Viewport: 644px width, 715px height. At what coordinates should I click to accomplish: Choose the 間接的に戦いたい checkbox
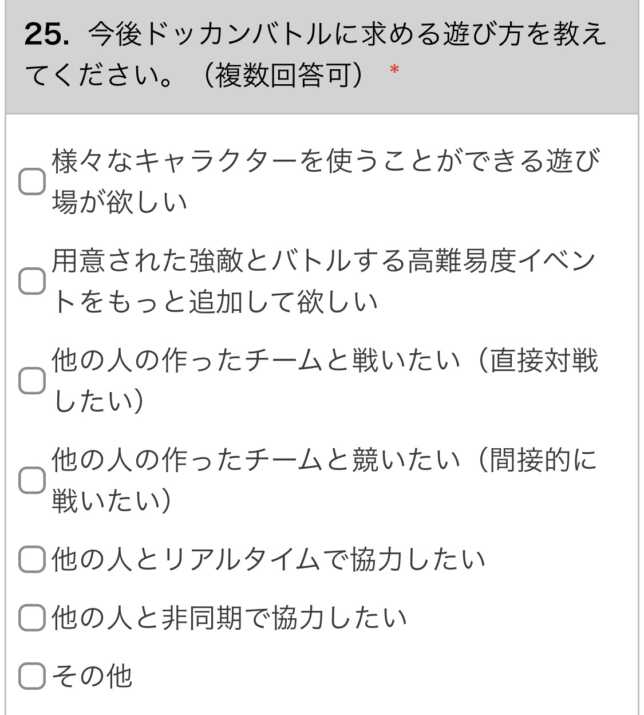(32, 479)
